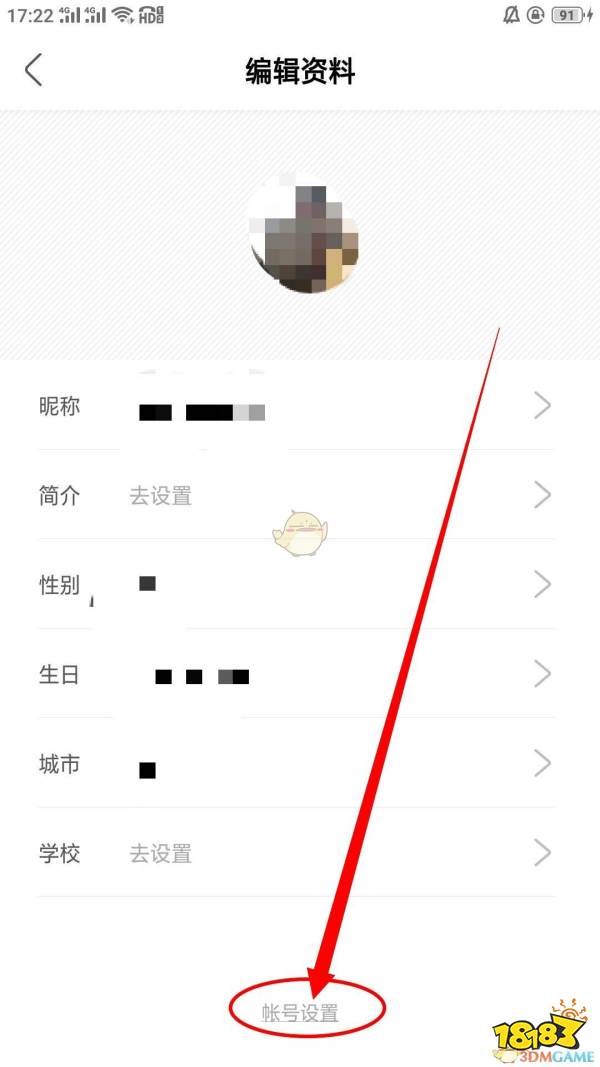Go back from 编辑资料 page
This screenshot has height=1067, width=600.
pyautogui.click(x=34, y=71)
